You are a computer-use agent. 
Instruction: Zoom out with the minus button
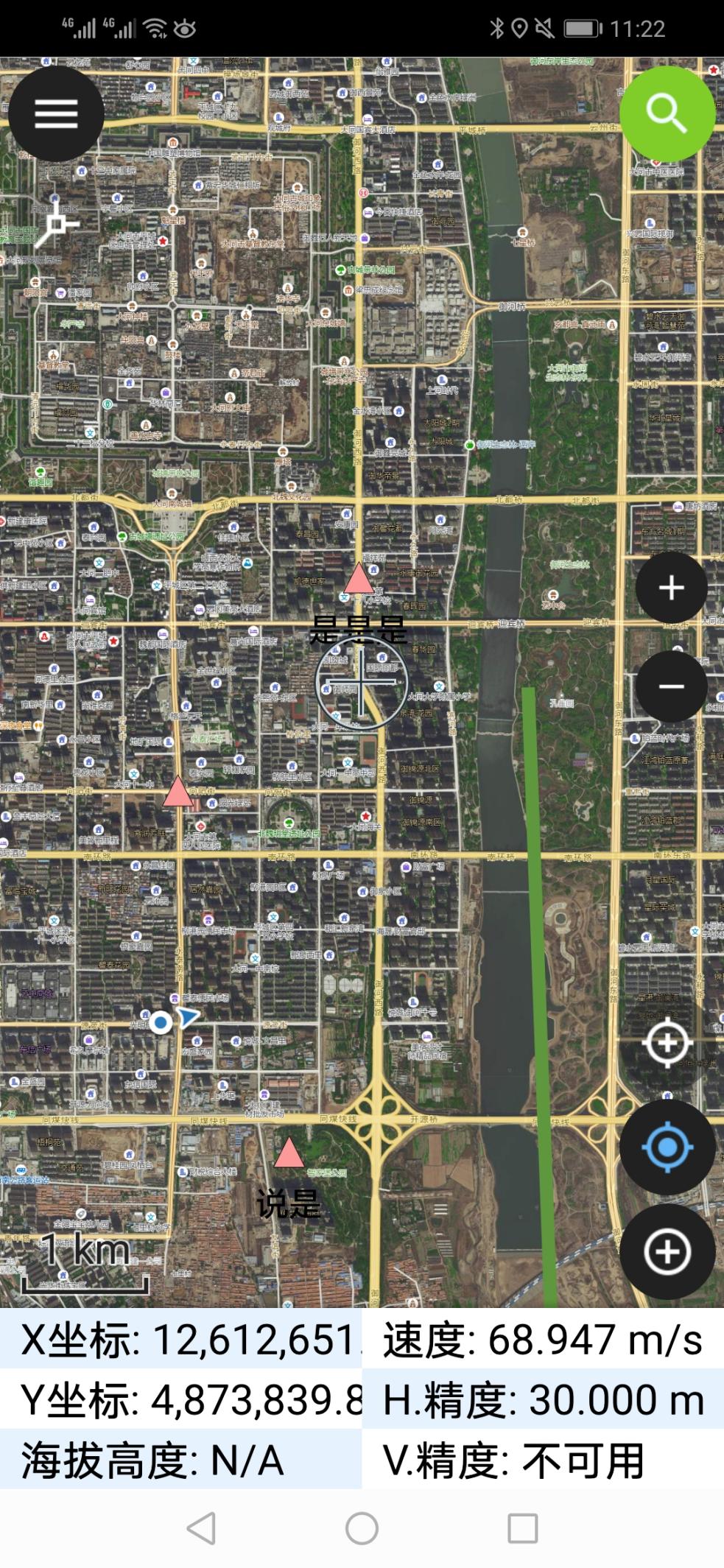point(671,686)
